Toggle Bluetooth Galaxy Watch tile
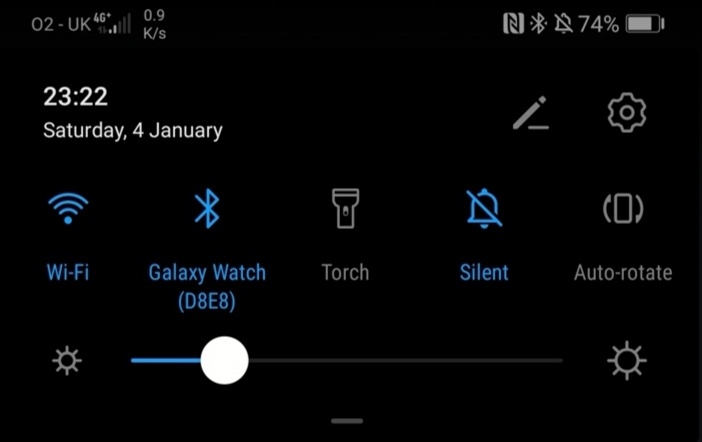Image resolution: width=702 pixels, height=442 pixels. click(207, 209)
